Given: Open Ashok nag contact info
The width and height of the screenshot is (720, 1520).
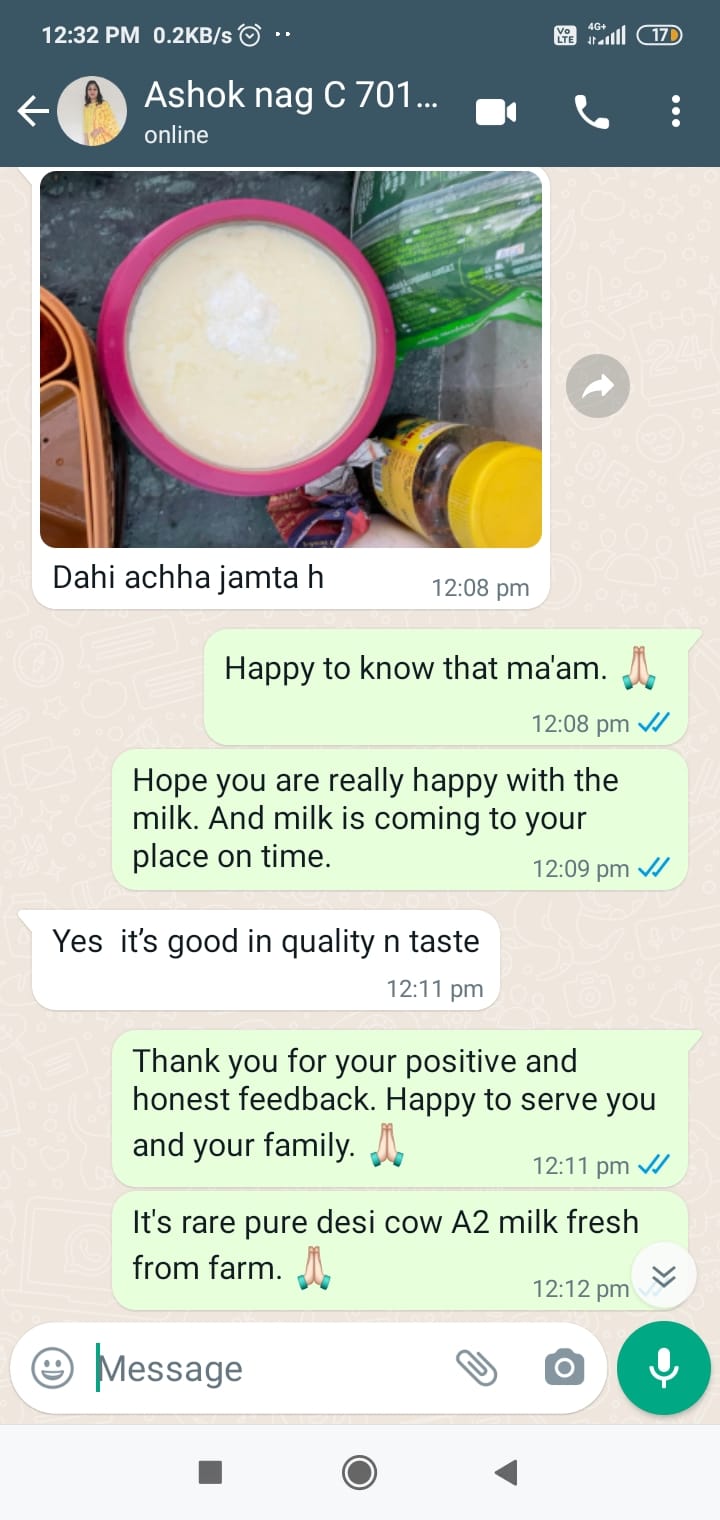Looking at the screenshot, I should click(x=290, y=111).
